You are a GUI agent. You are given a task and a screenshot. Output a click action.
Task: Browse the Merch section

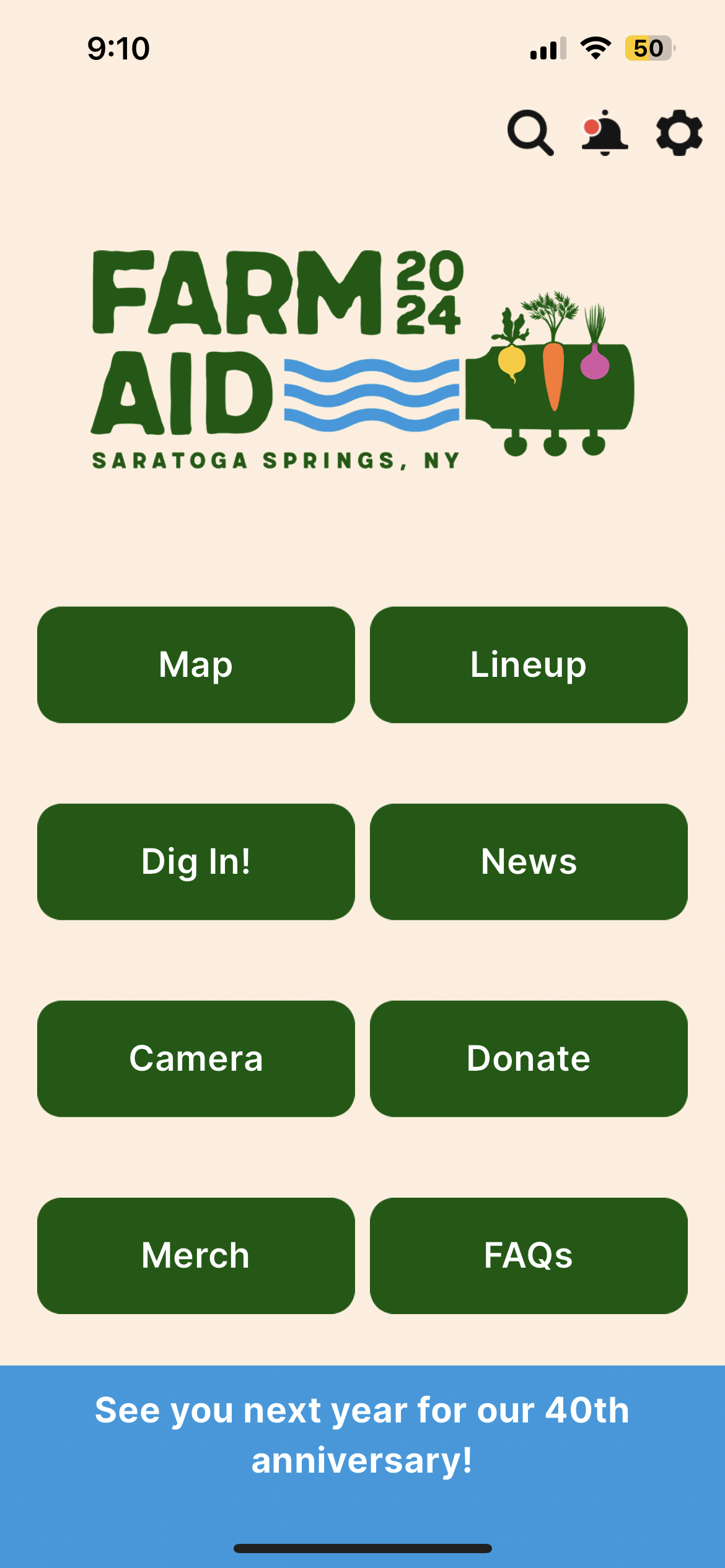click(x=196, y=1255)
